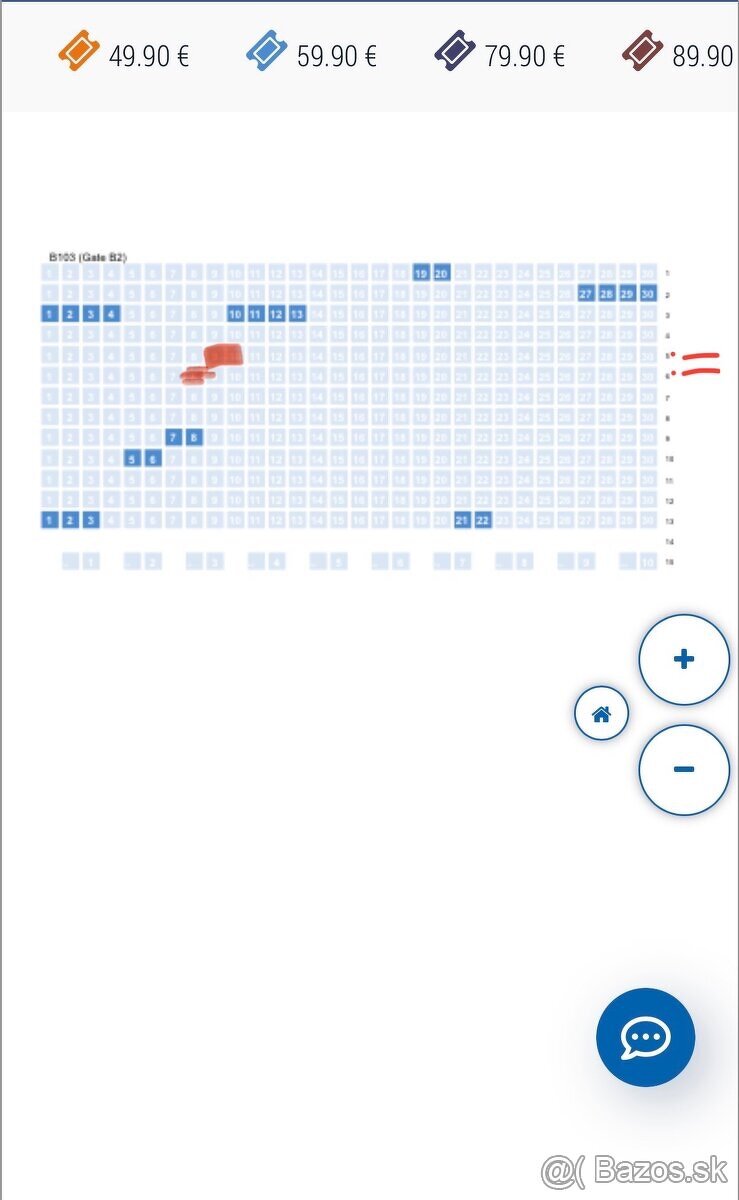Select seat 7 in row 9
The image size is (739, 1200).
173,437
